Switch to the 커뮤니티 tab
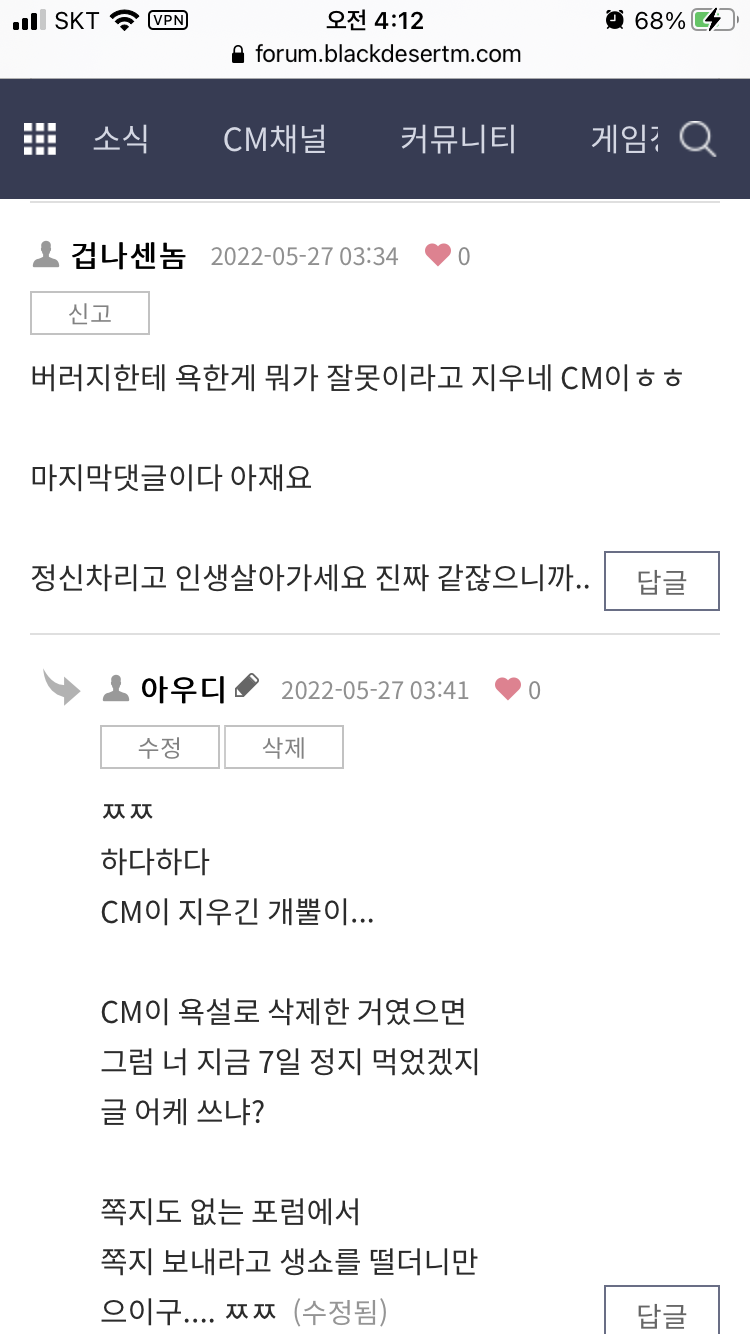This screenshot has width=750, height=1334. coord(458,139)
